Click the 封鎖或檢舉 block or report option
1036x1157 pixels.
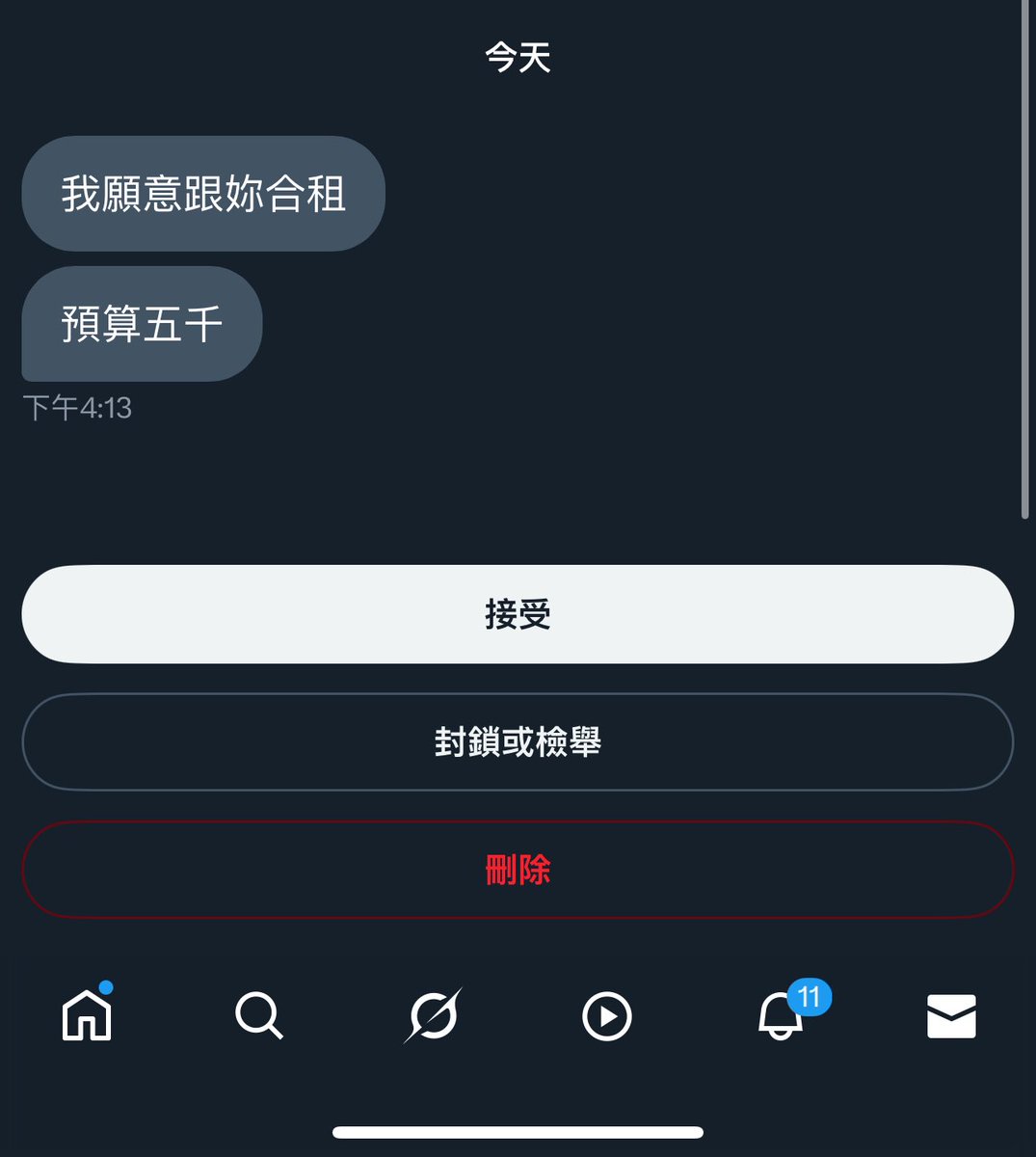(x=518, y=742)
